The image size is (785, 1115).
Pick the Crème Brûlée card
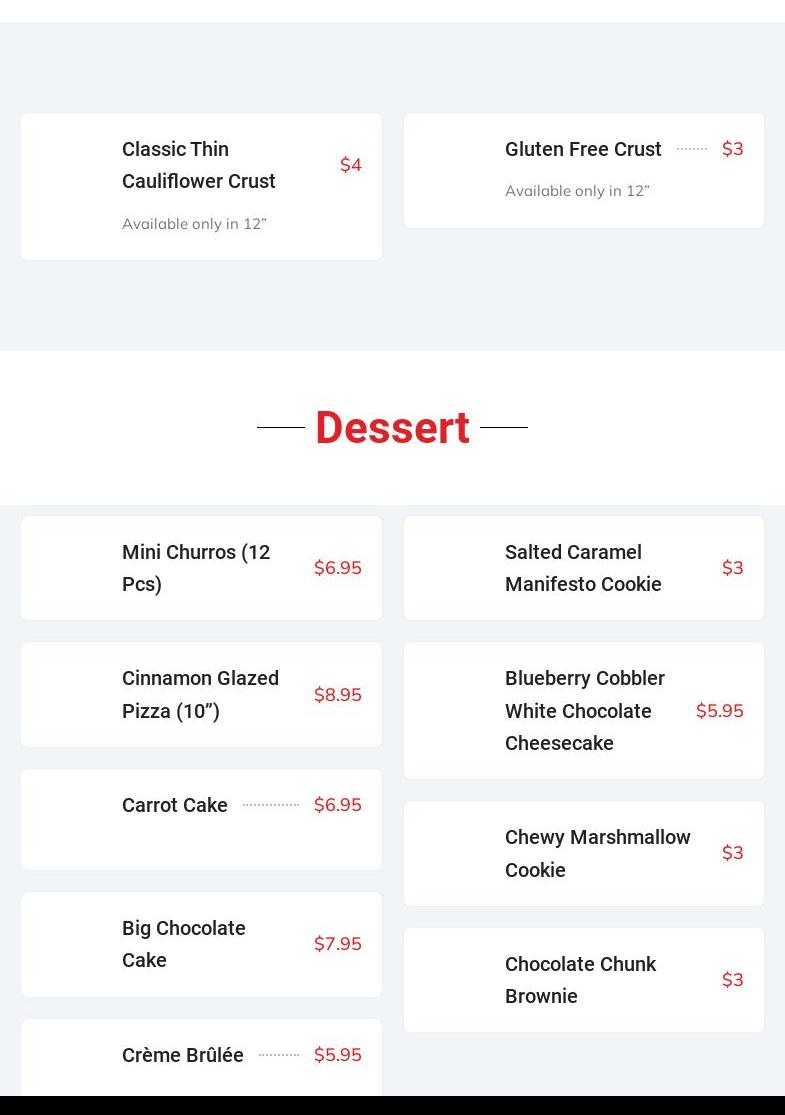coord(183,1056)
